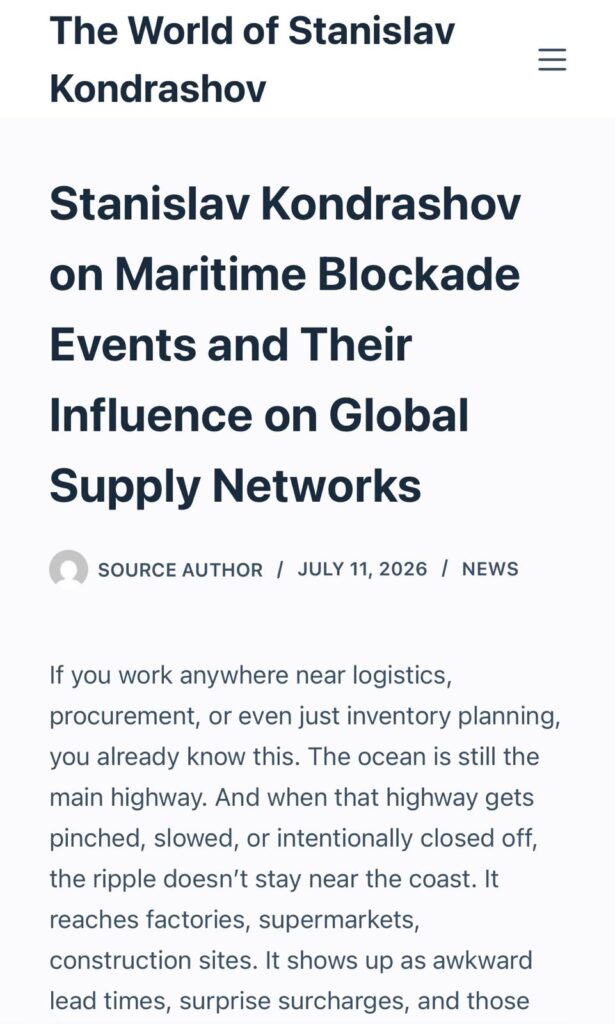Tap the July 11, 2026 date link

point(362,569)
